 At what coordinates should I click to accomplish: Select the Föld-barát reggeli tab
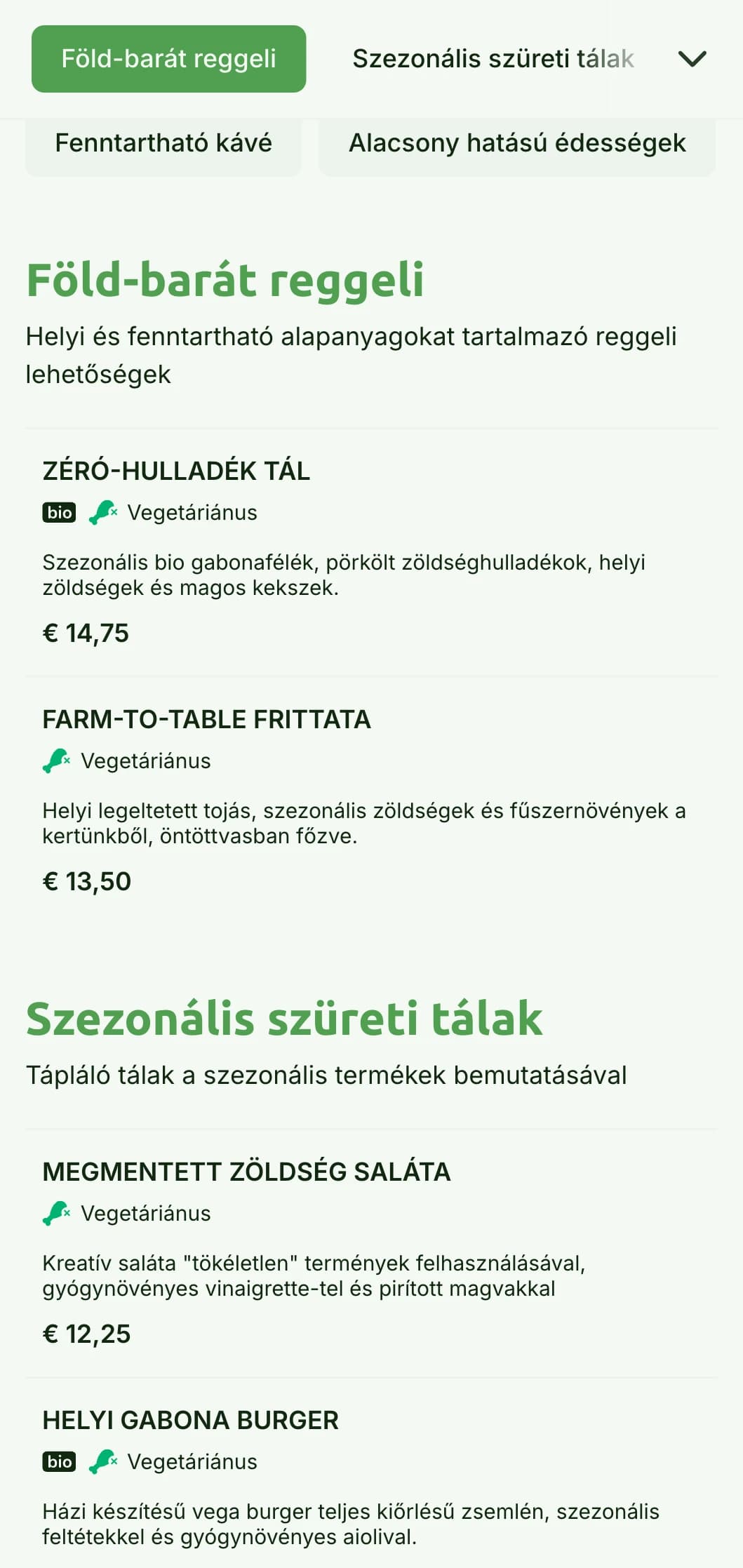click(168, 59)
